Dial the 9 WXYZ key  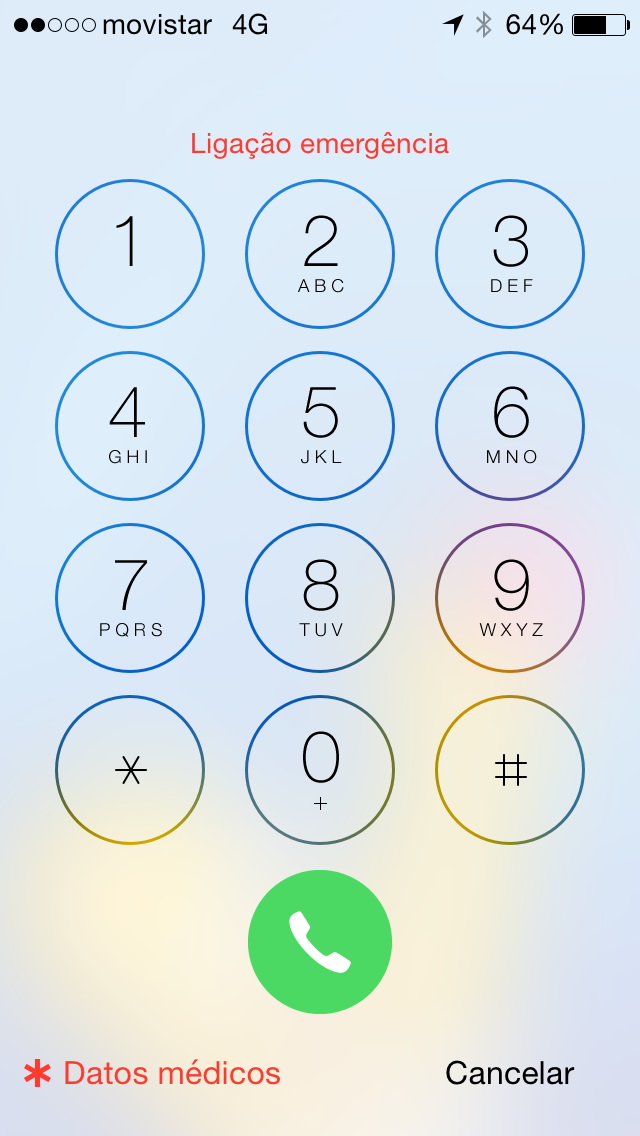(x=510, y=598)
